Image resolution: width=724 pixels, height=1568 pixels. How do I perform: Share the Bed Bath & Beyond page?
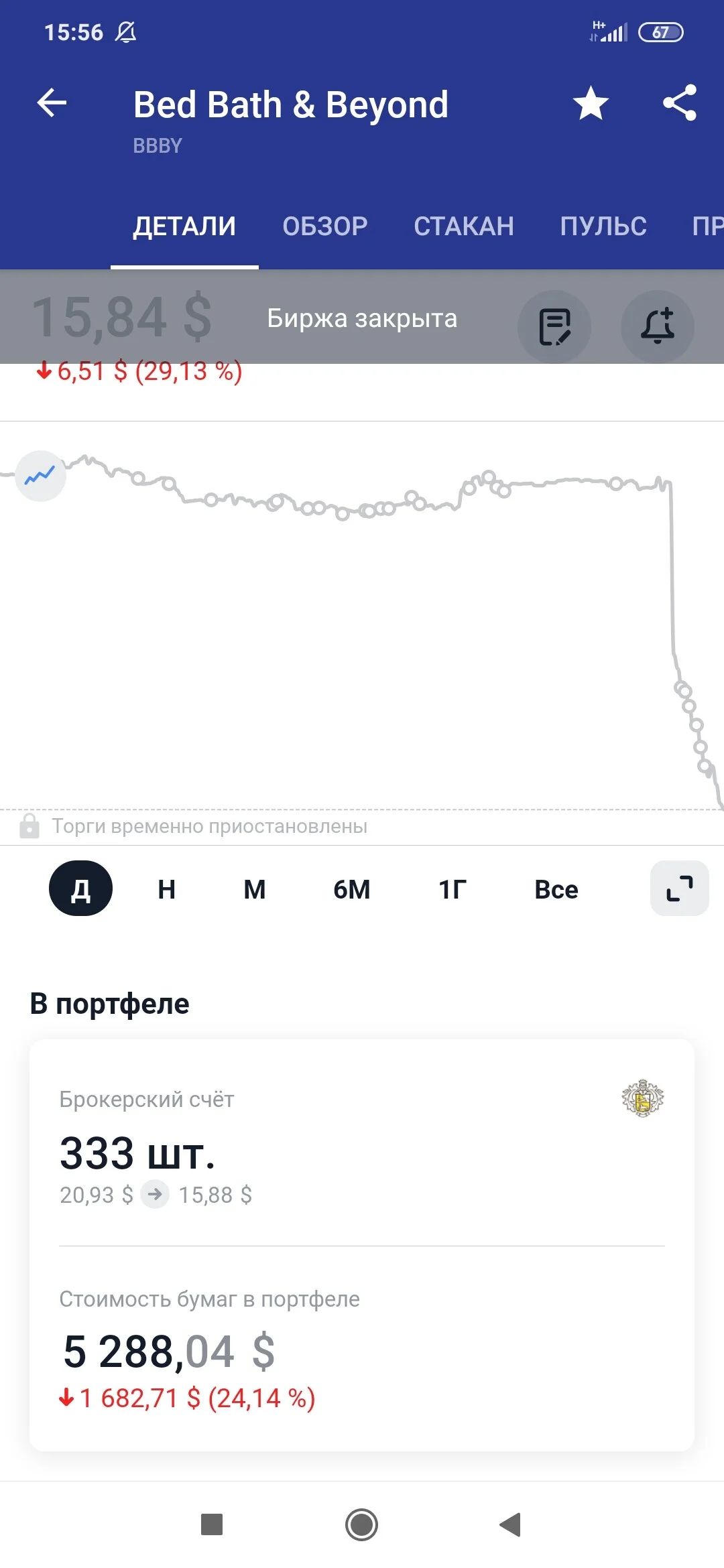(680, 103)
